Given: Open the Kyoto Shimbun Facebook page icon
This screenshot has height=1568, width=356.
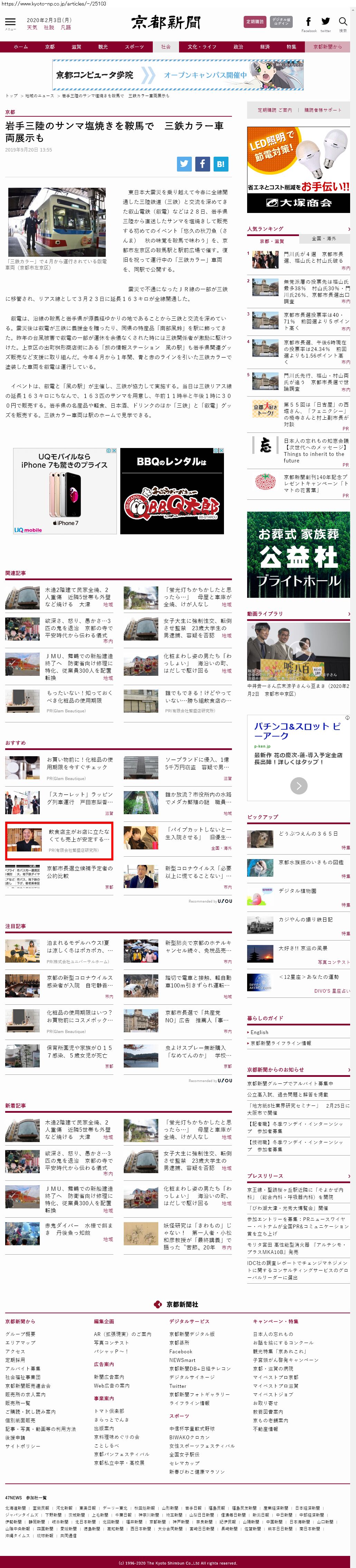Looking at the screenshot, I should (308, 22).
